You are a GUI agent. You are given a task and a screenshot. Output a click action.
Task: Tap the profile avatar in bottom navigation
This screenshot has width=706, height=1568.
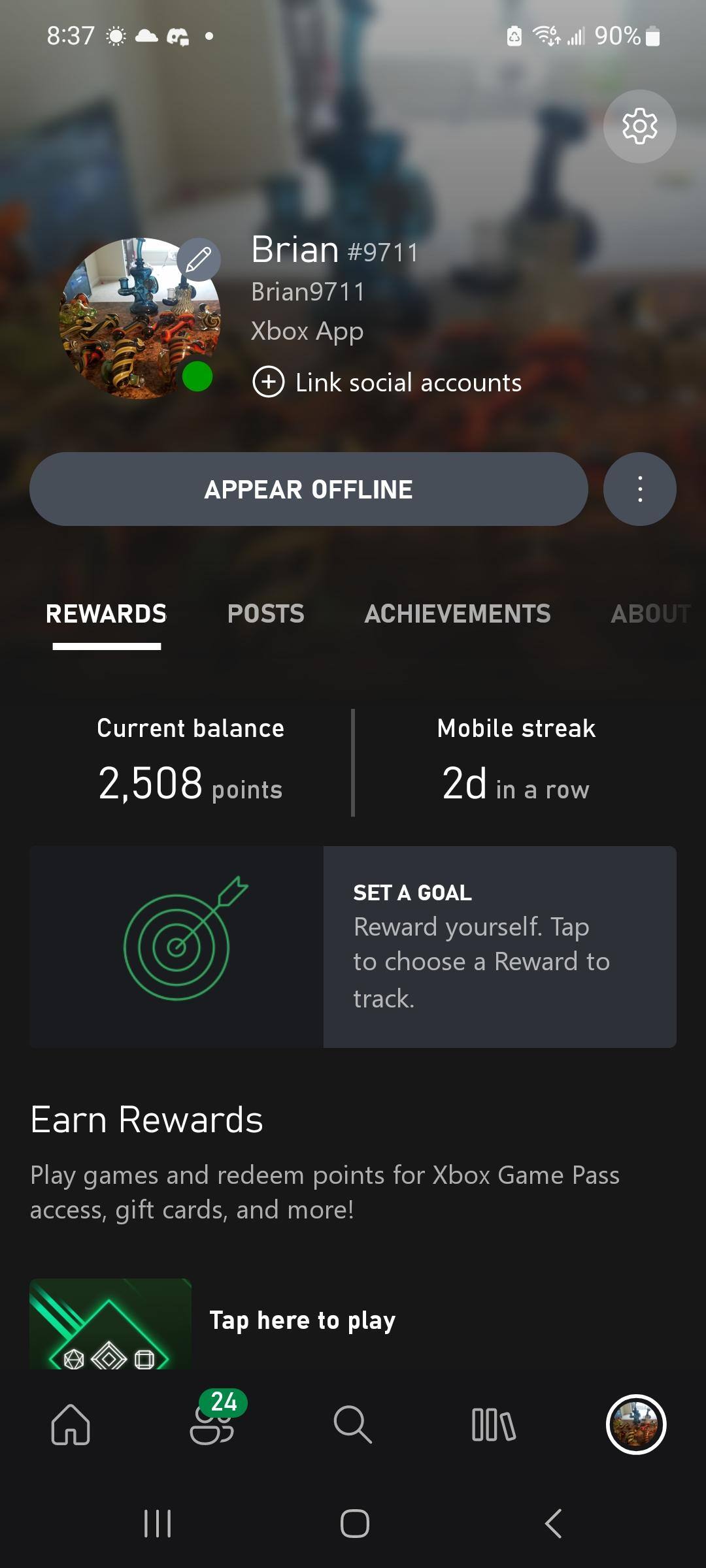635,1424
